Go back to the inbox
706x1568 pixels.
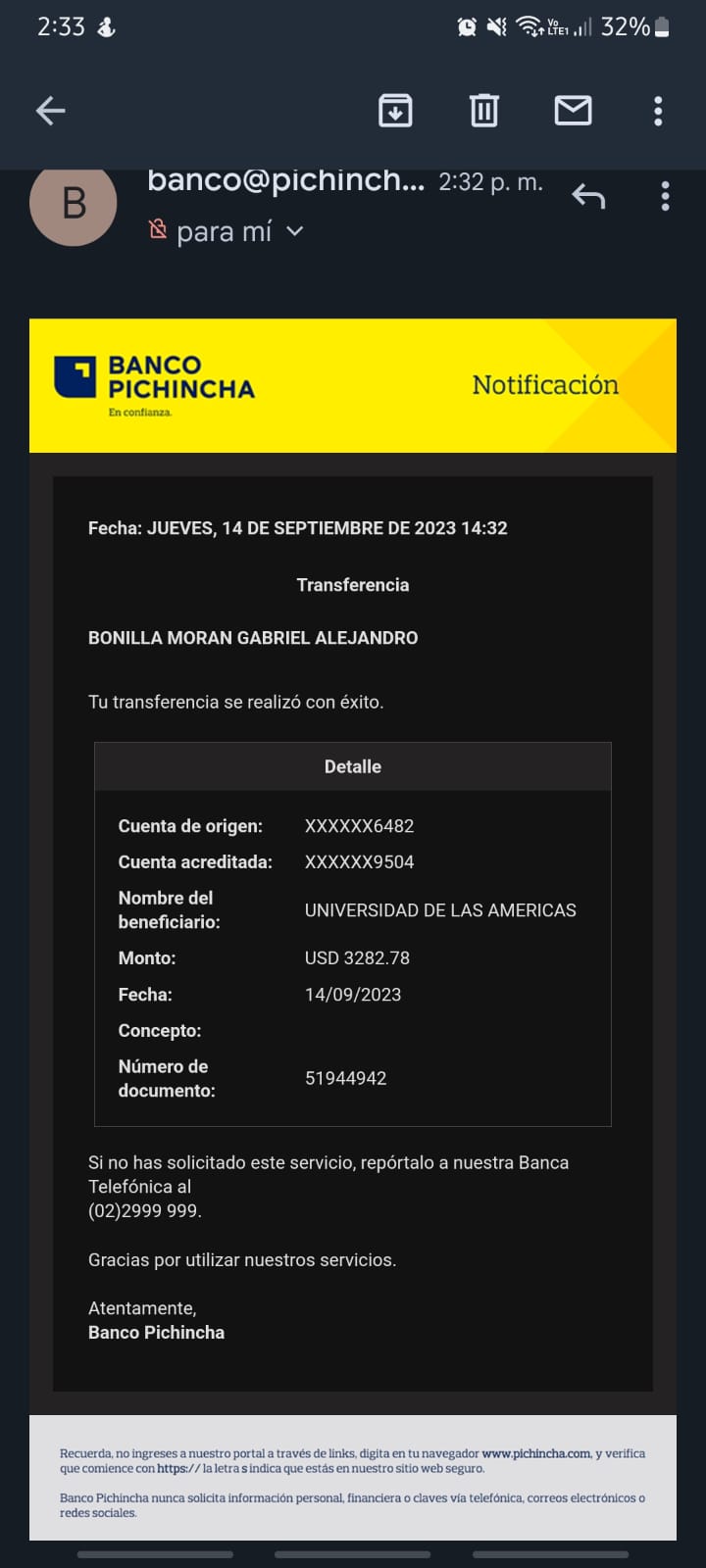[x=51, y=111]
